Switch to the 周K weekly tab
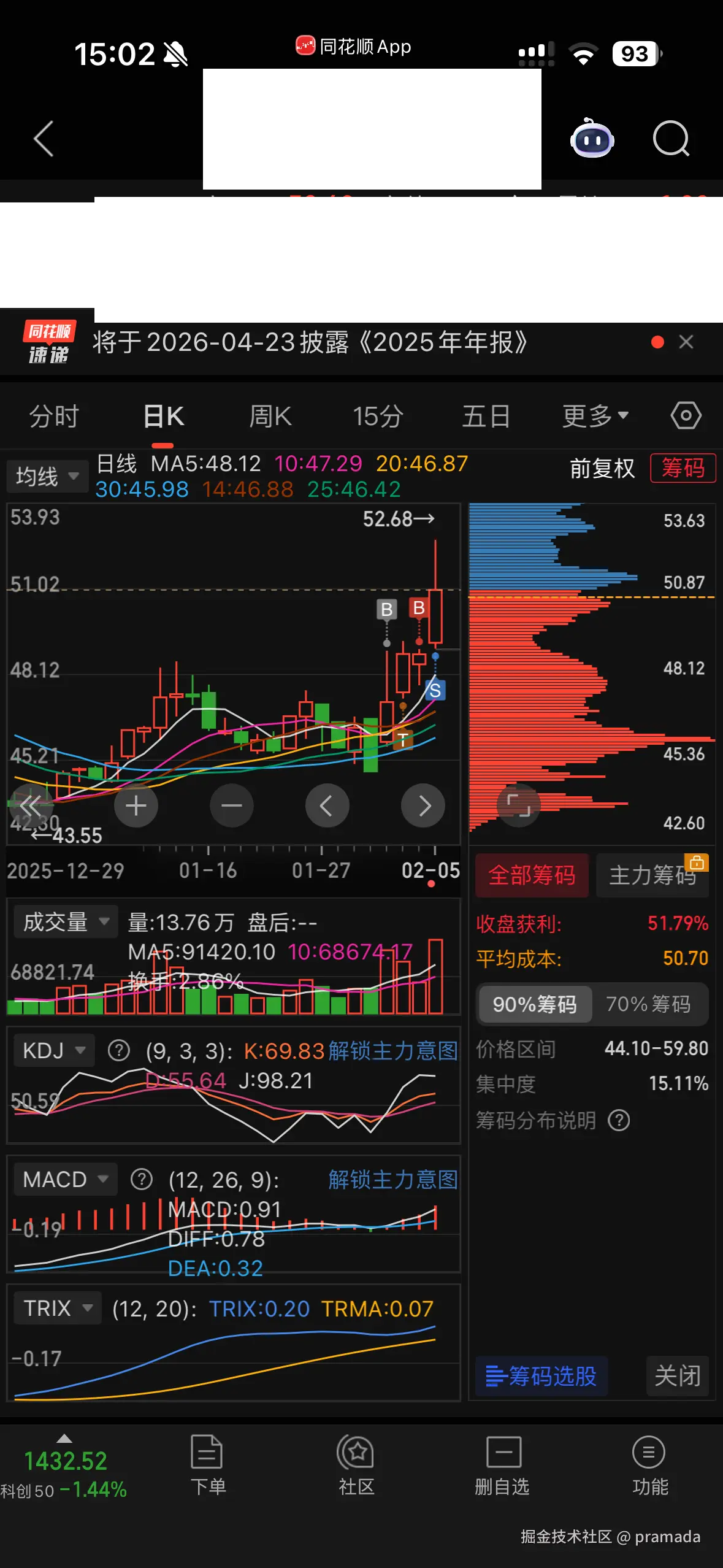 coord(270,415)
